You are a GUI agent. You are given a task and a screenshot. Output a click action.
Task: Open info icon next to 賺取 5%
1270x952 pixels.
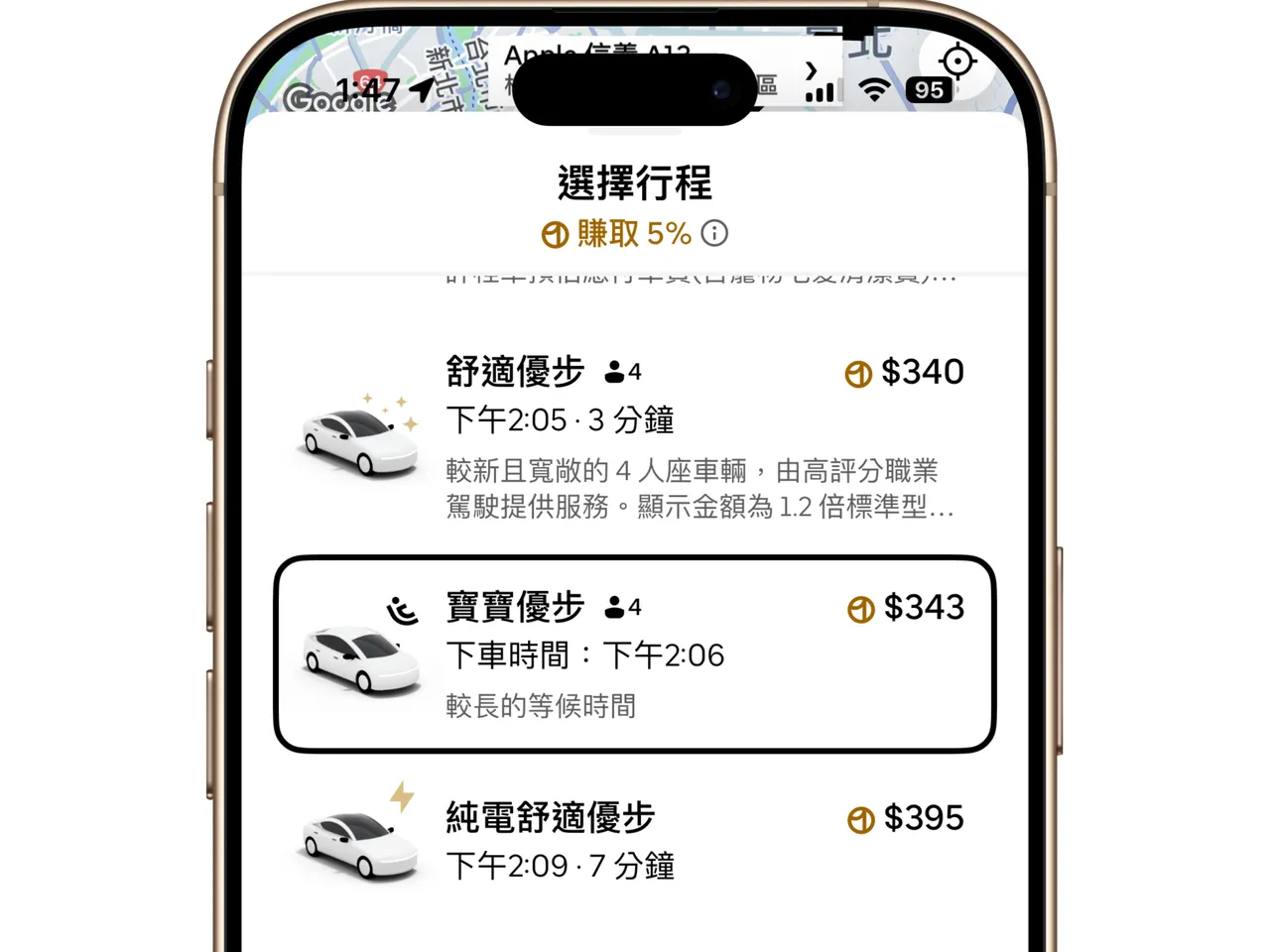[x=714, y=233]
